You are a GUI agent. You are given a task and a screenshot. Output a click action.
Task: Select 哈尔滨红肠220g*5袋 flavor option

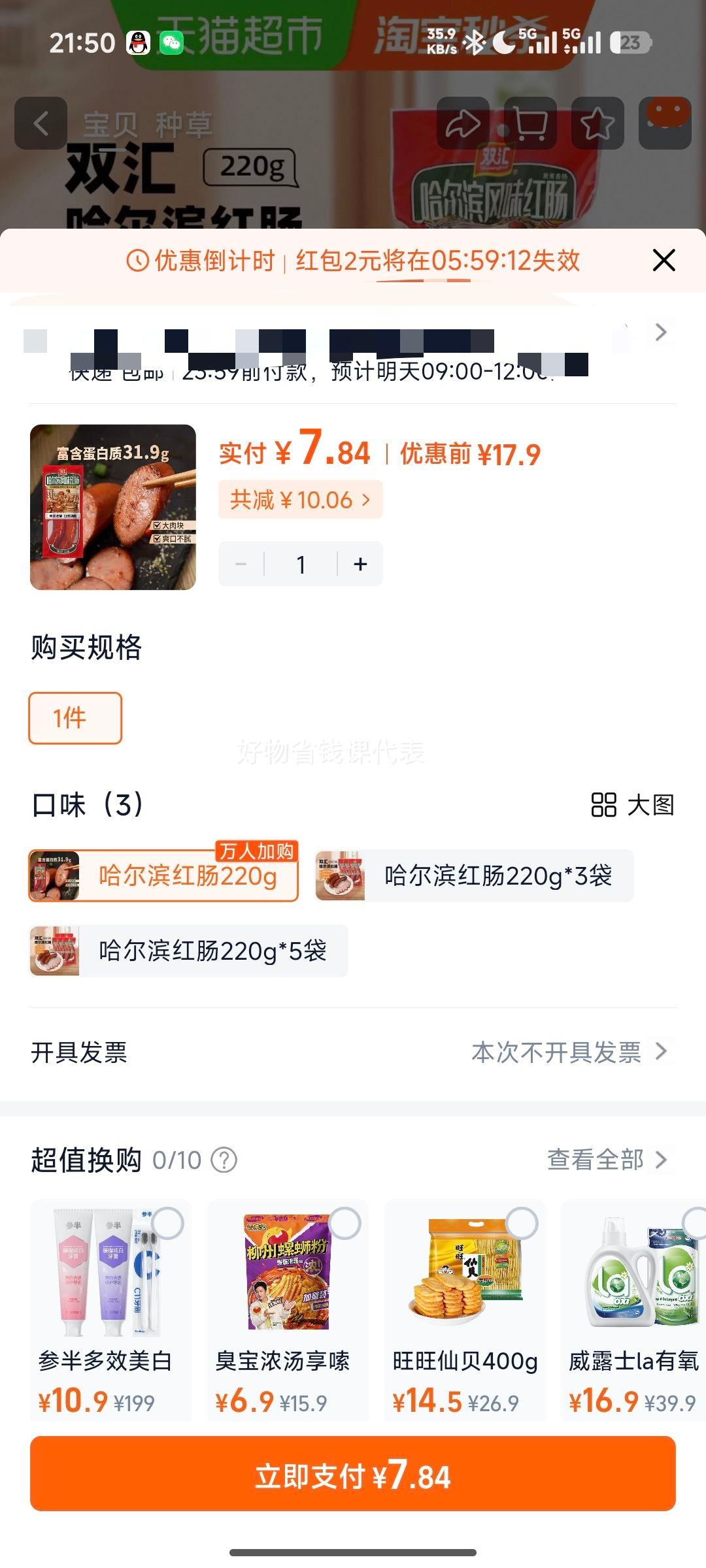[190, 952]
